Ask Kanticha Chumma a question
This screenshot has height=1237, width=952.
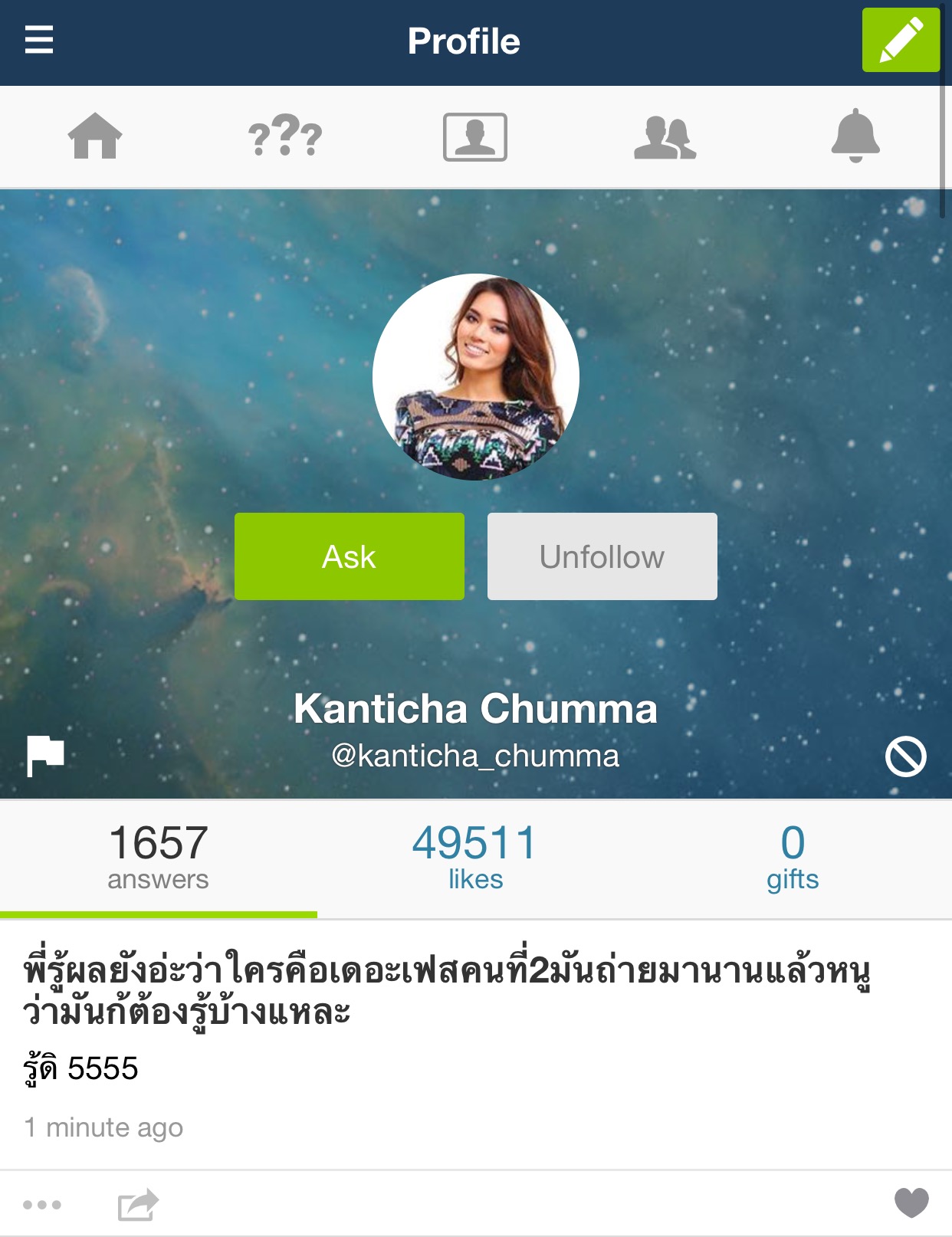coord(350,556)
